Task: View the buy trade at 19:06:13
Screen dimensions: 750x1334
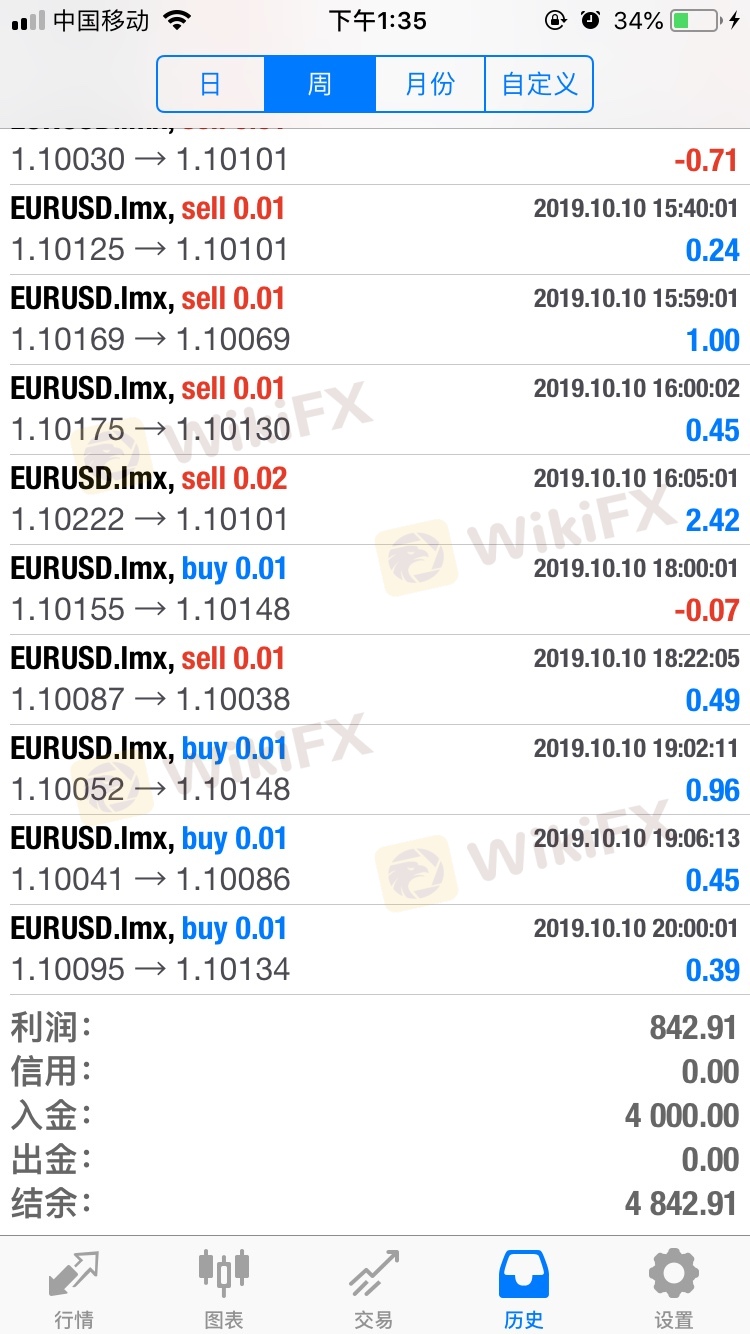Action: coord(375,859)
